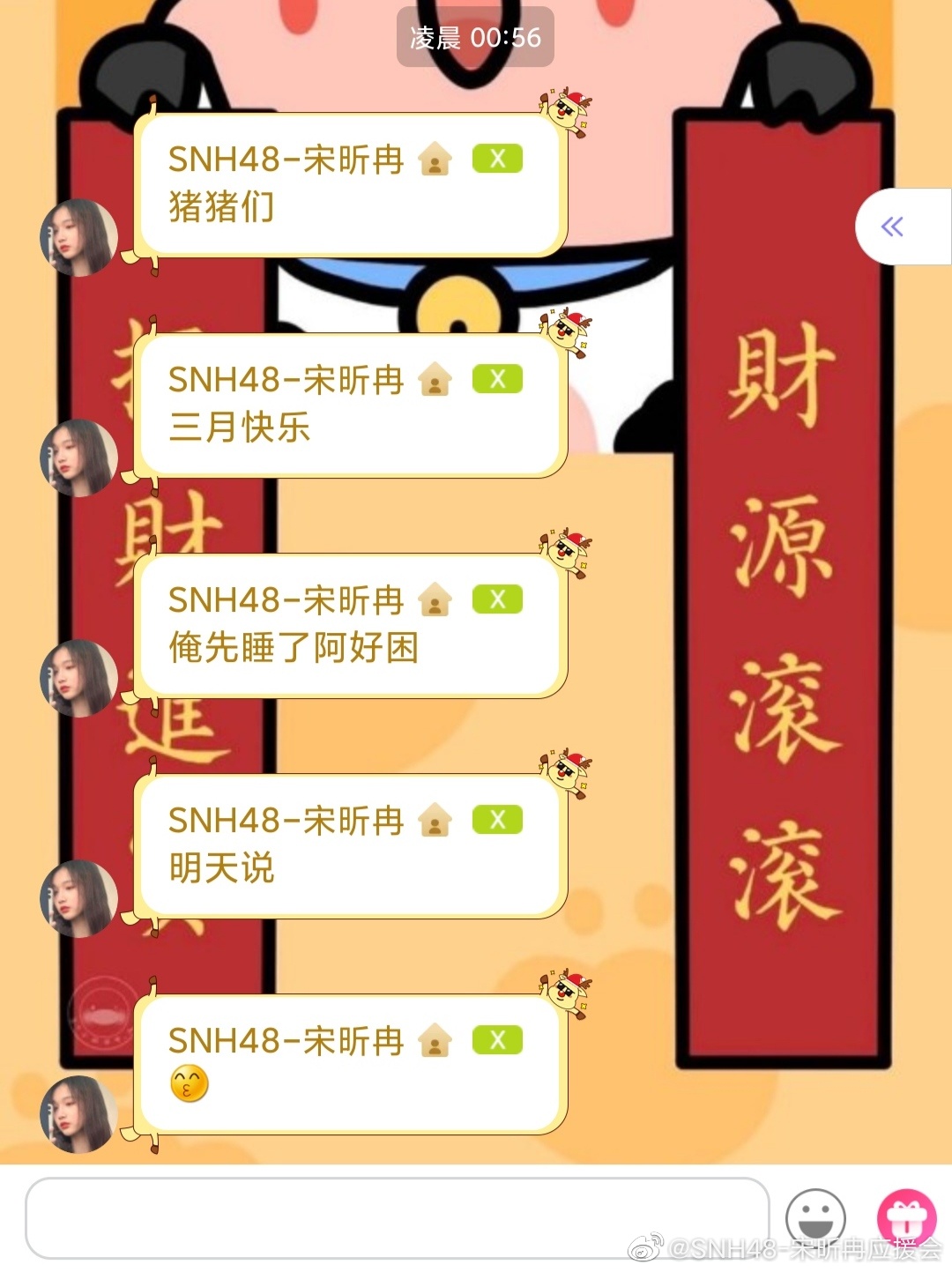Image resolution: width=952 pixels, height=1272 pixels.
Task: Tap the message text input field
Action: (x=397, y=1218)
